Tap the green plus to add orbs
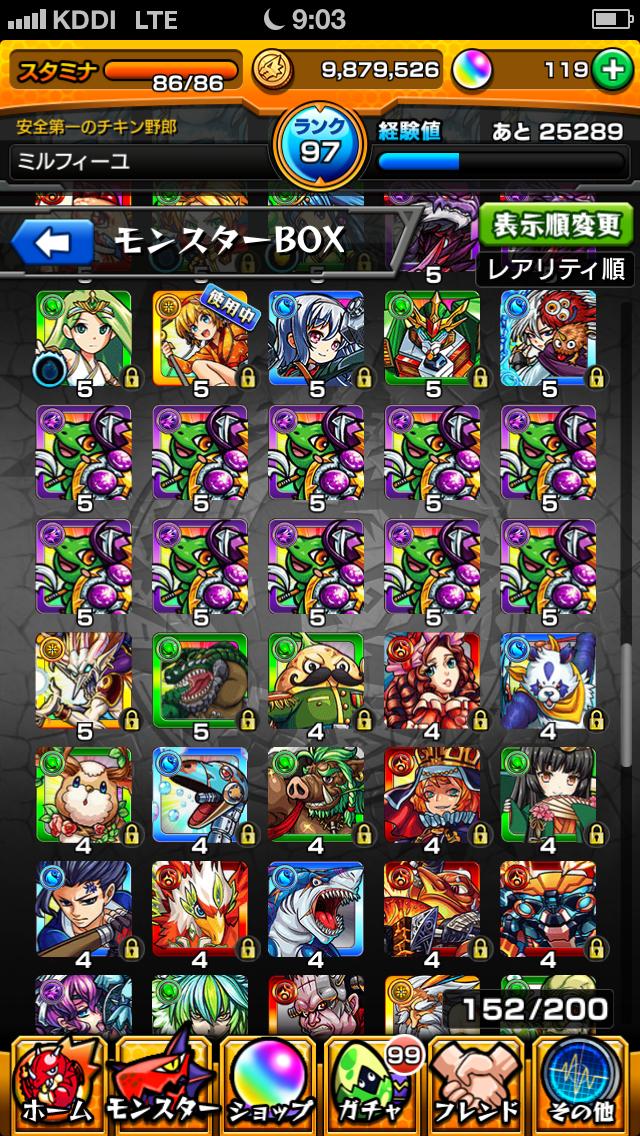Viewport: 640px width, 1136px height. pos(609,70)
